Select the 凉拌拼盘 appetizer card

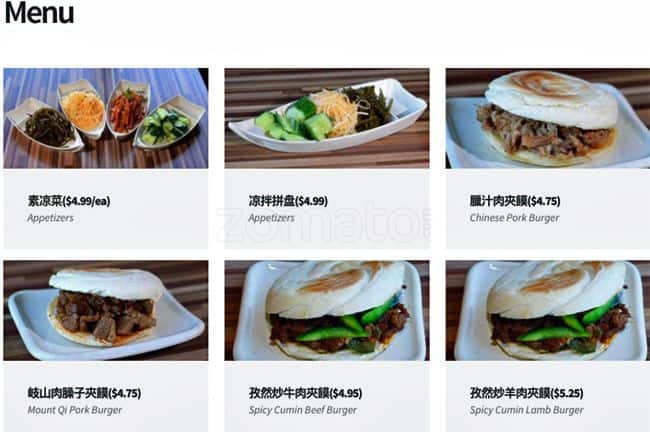click(327, 157)
